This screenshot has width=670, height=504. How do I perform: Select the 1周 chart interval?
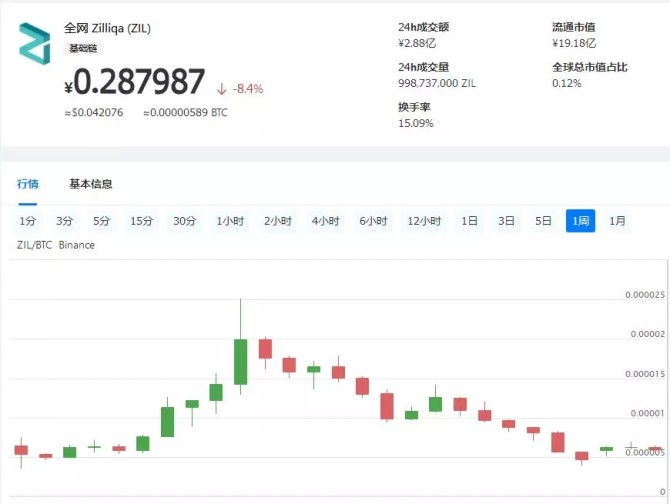pyautogui.click(x=580, y=221)
